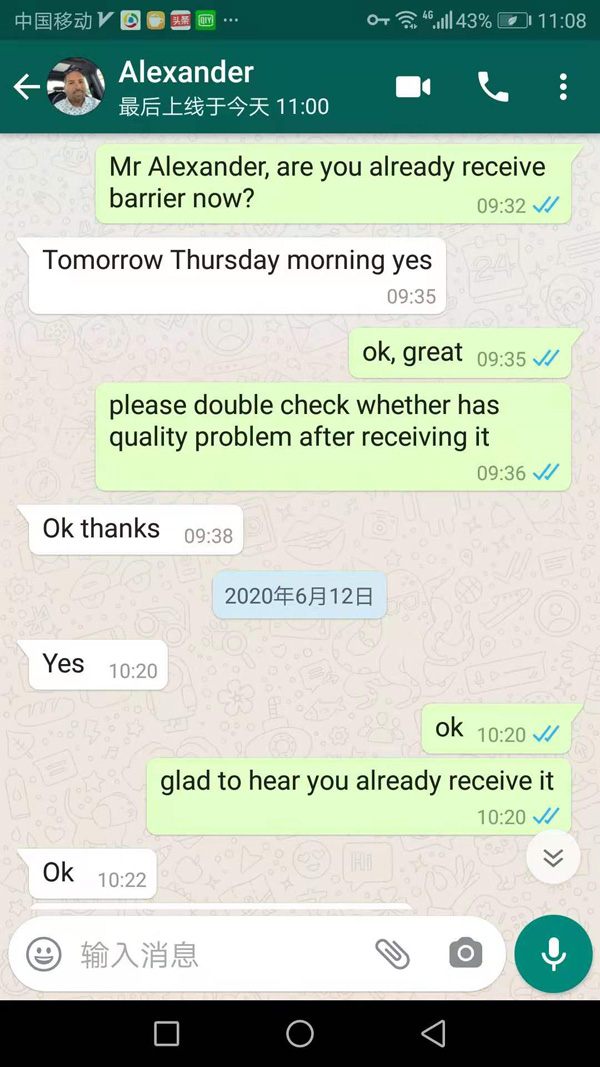
Task: Start a video call with Alexander
Action: pos(413,87)
